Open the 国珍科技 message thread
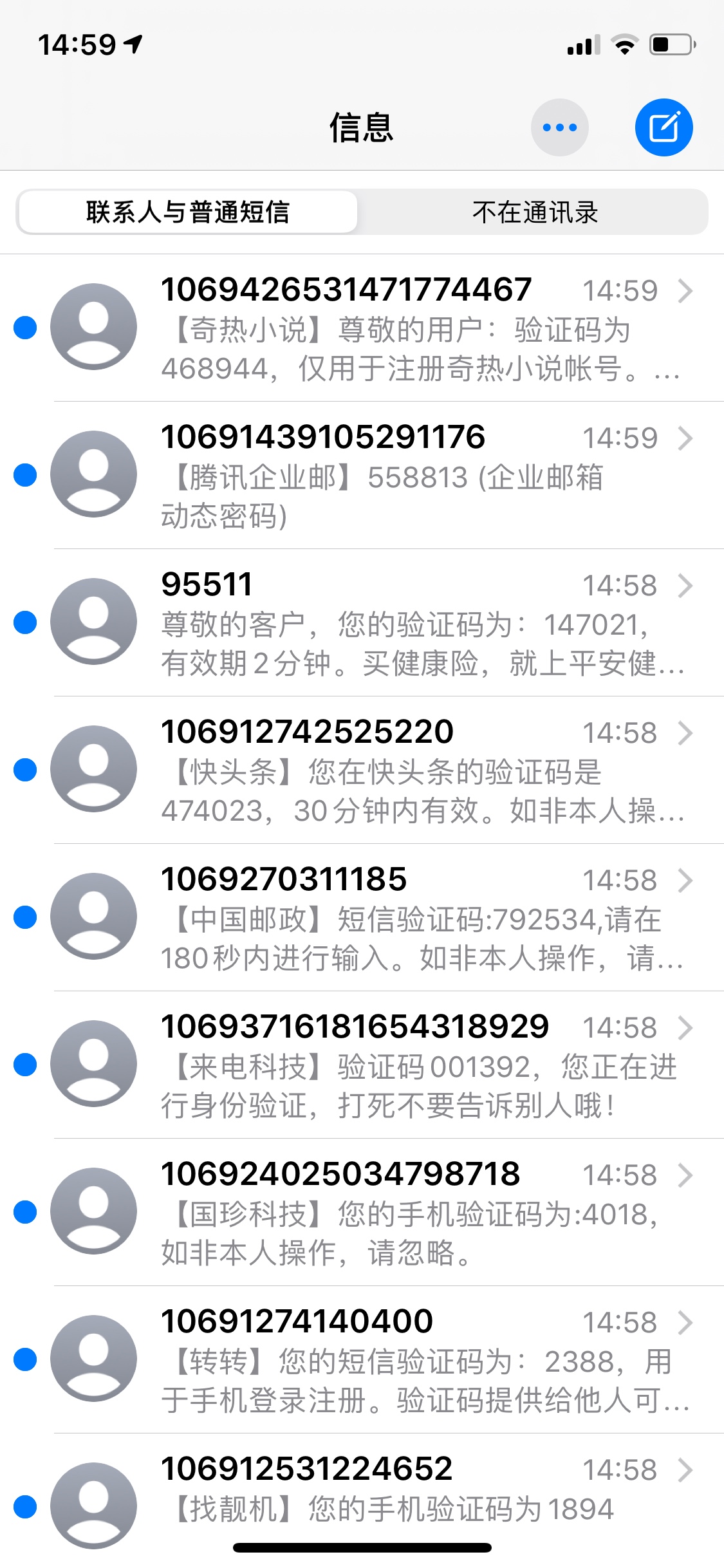Viewport: 724px width, 1568px height. (x=362, y=1213)
